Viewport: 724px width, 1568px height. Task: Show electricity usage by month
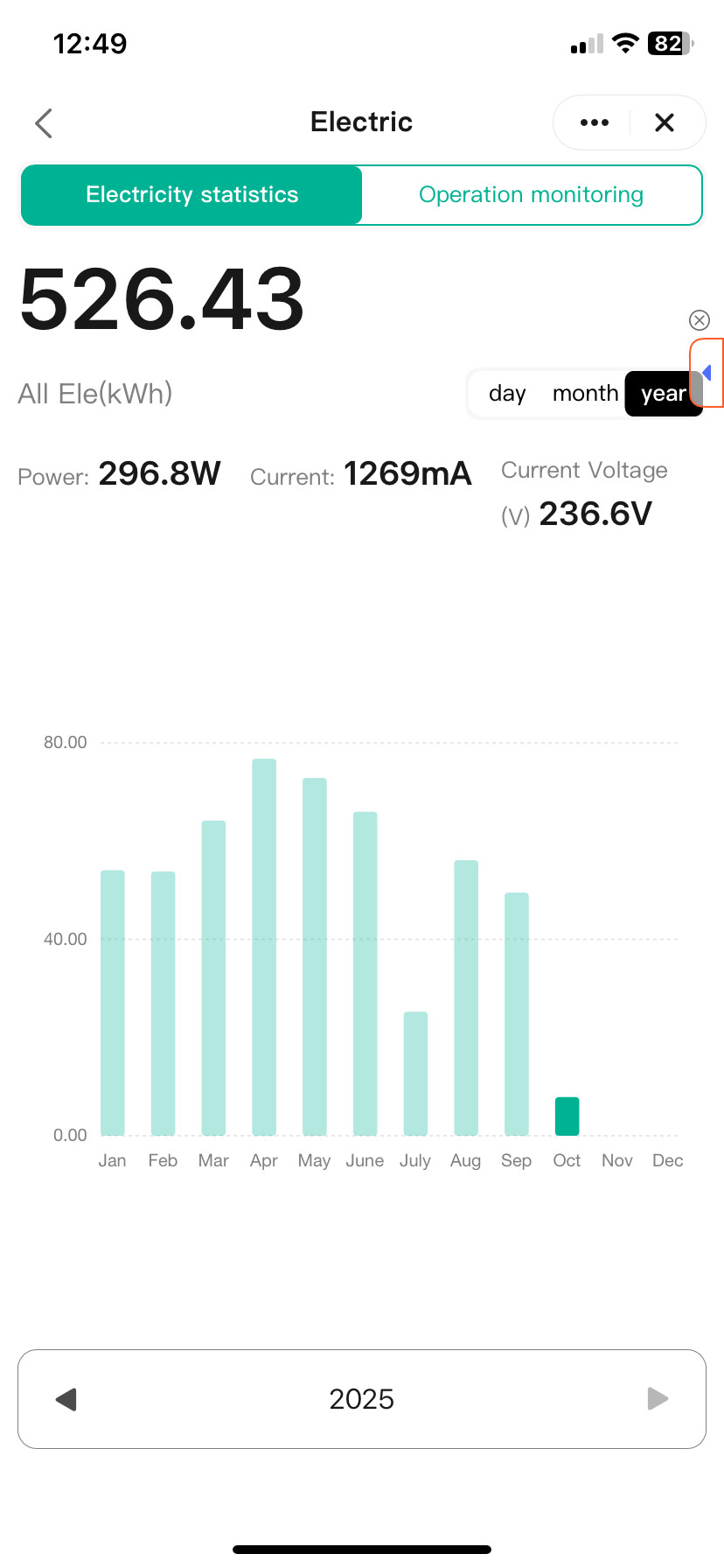click(x=585, y=394)
